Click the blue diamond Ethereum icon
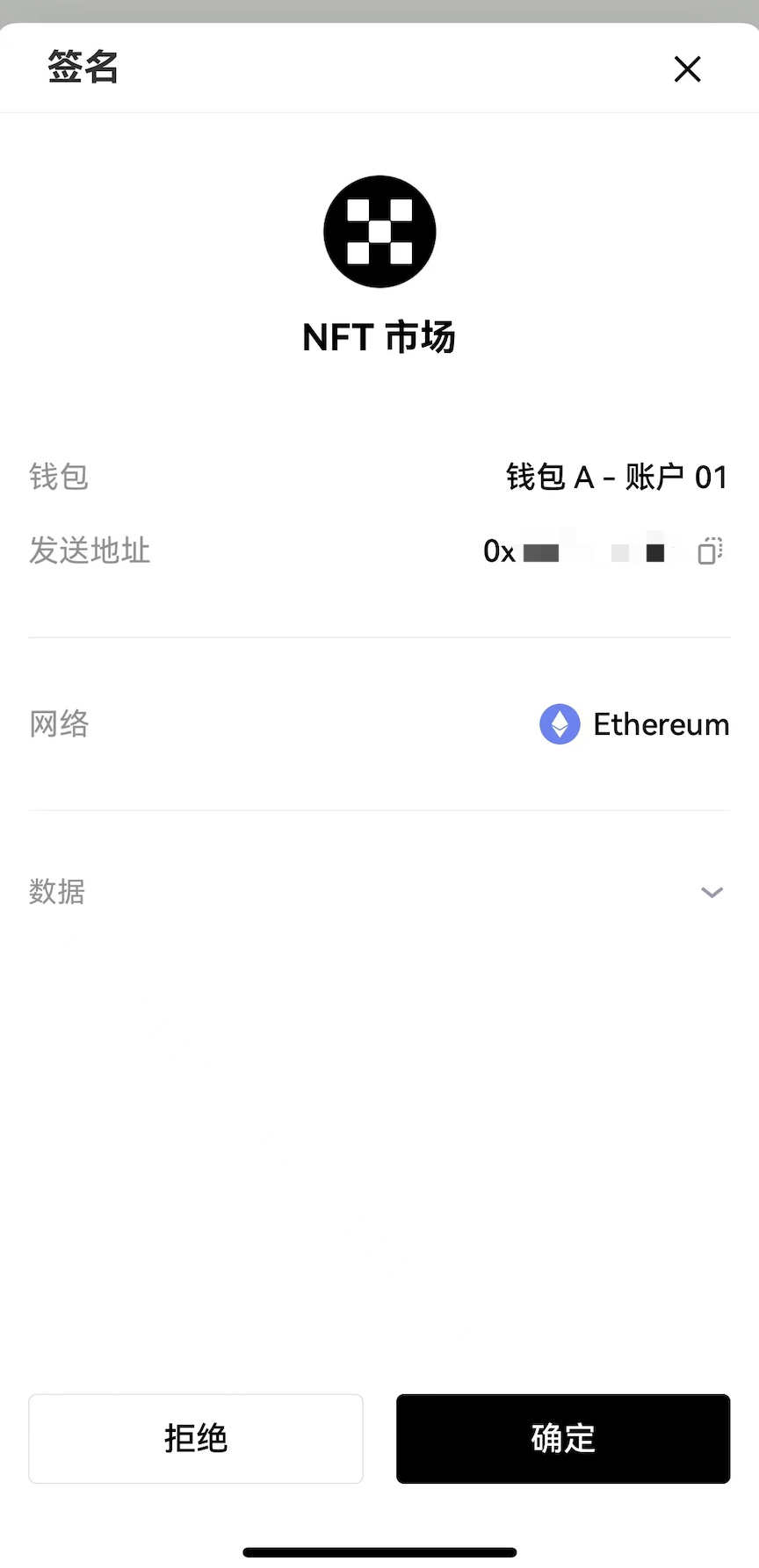The image size is (759, 1568). tap(560, 723)
